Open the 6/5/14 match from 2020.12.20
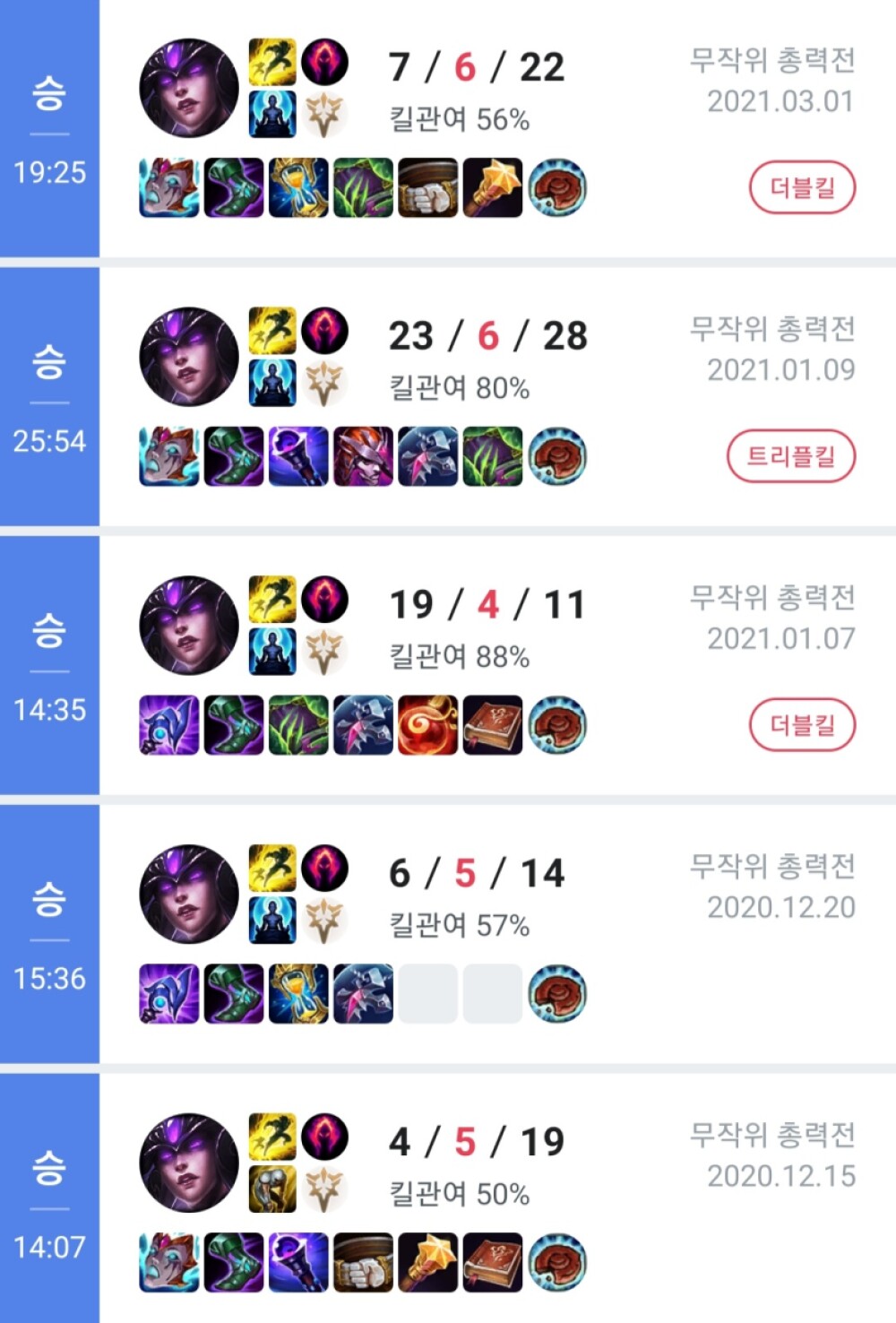Viewport: 896px width, 1323px height. tap(476, 874)
